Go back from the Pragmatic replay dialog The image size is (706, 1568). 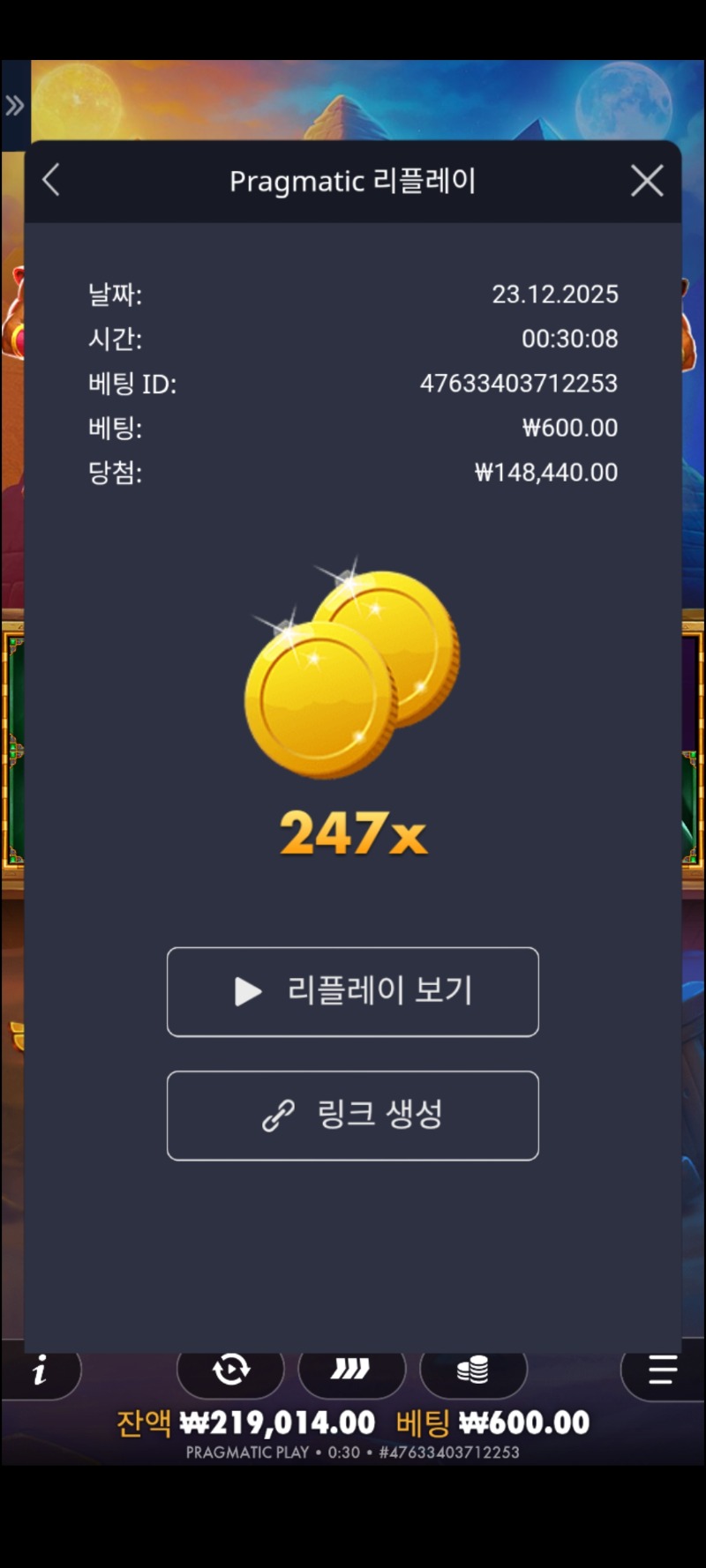pyautogui.click(x=51, y=181)
